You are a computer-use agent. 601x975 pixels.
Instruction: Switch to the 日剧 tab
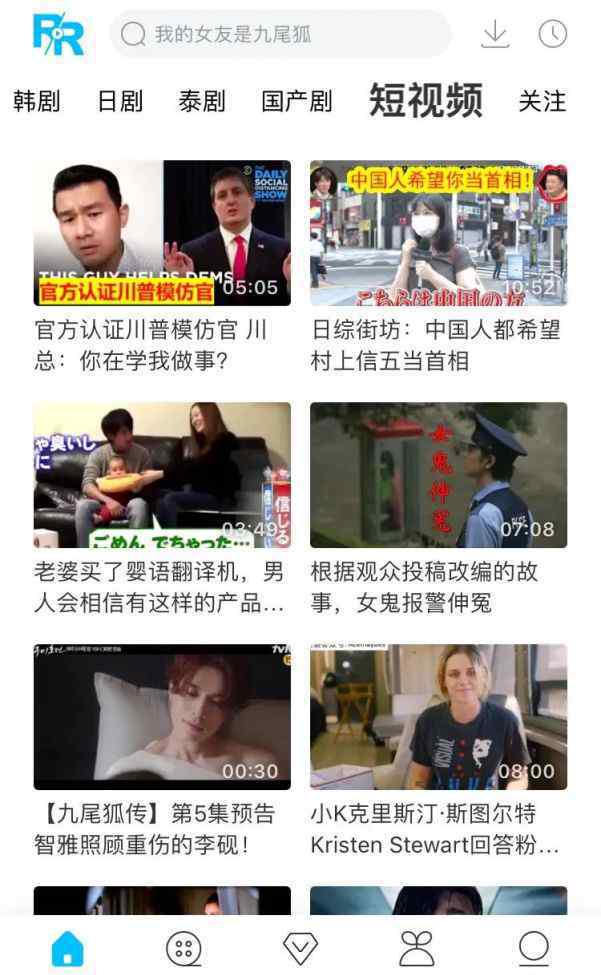tap(120, 101)
